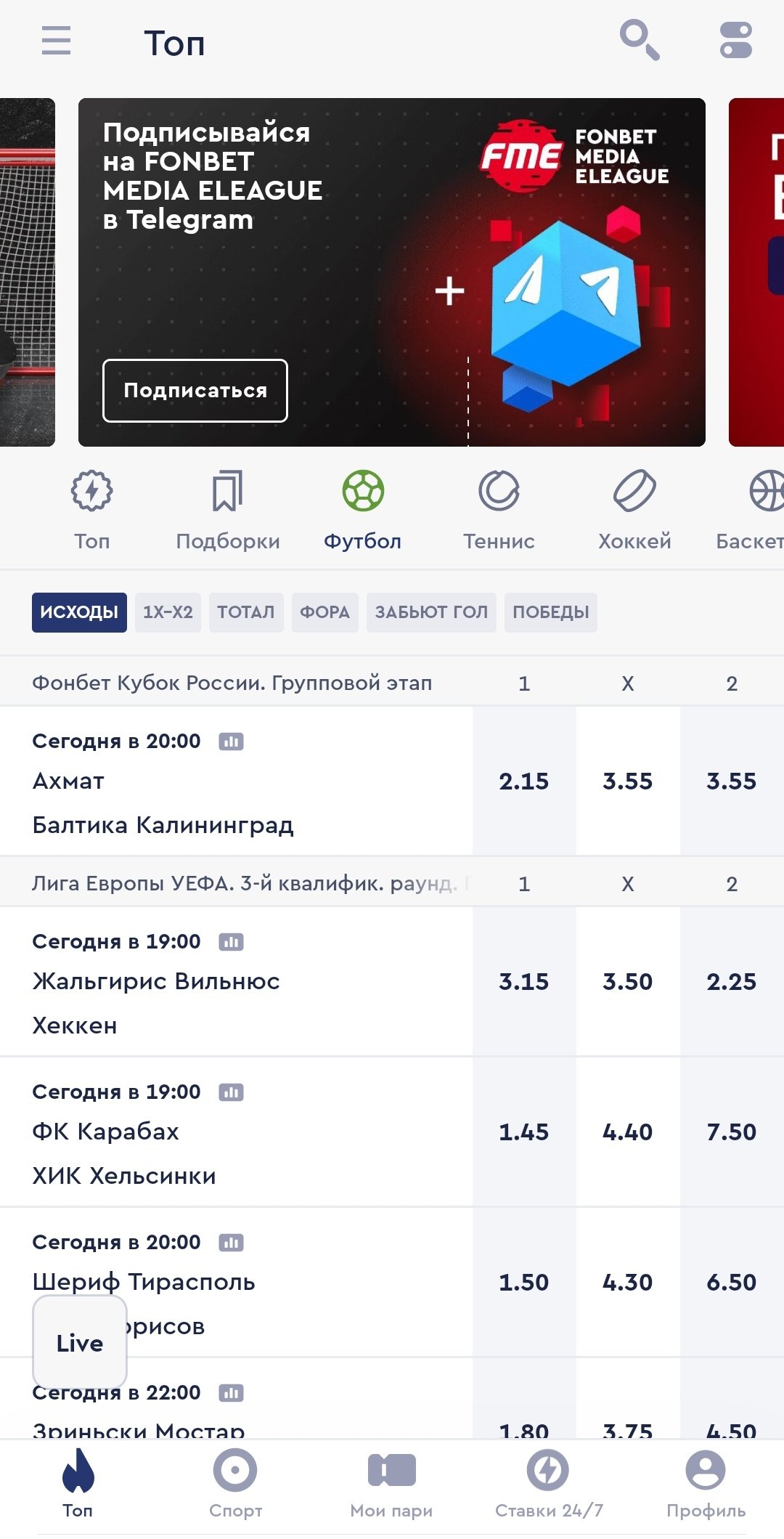Screen dimensions: 784x1539
Task: Select the 1X-X2 market chip
Action: pos(168,612)
